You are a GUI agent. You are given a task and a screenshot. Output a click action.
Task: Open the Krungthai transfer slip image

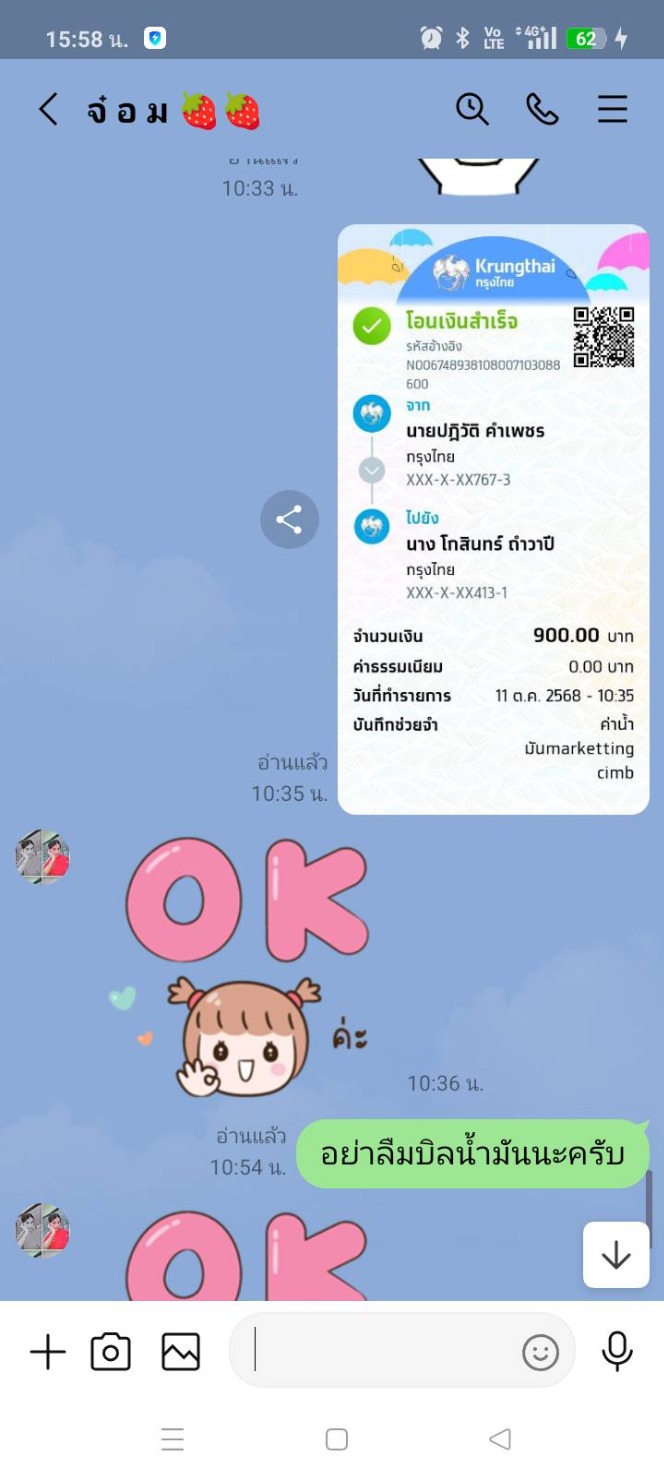point(493,520)
